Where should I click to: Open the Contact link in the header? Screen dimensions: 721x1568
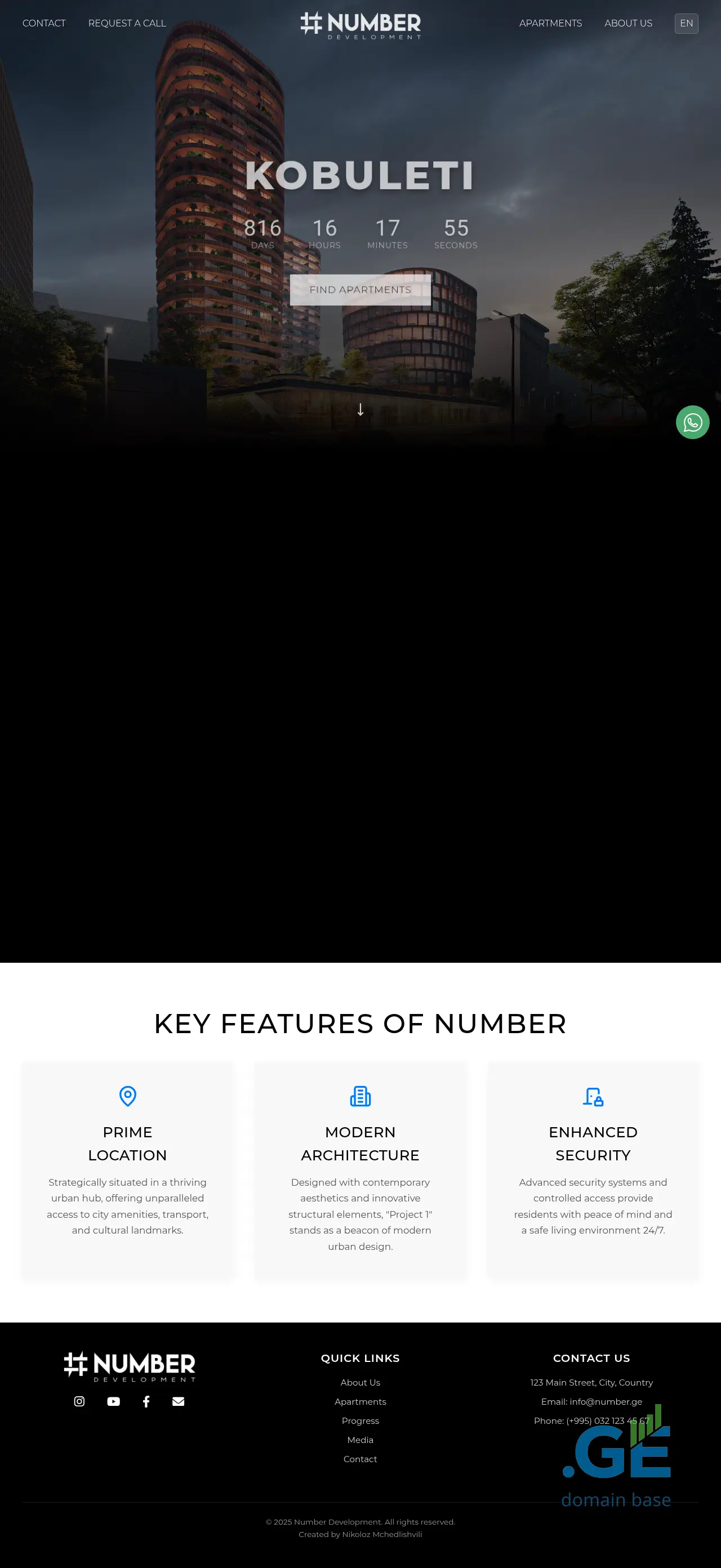tap(44, 23)
